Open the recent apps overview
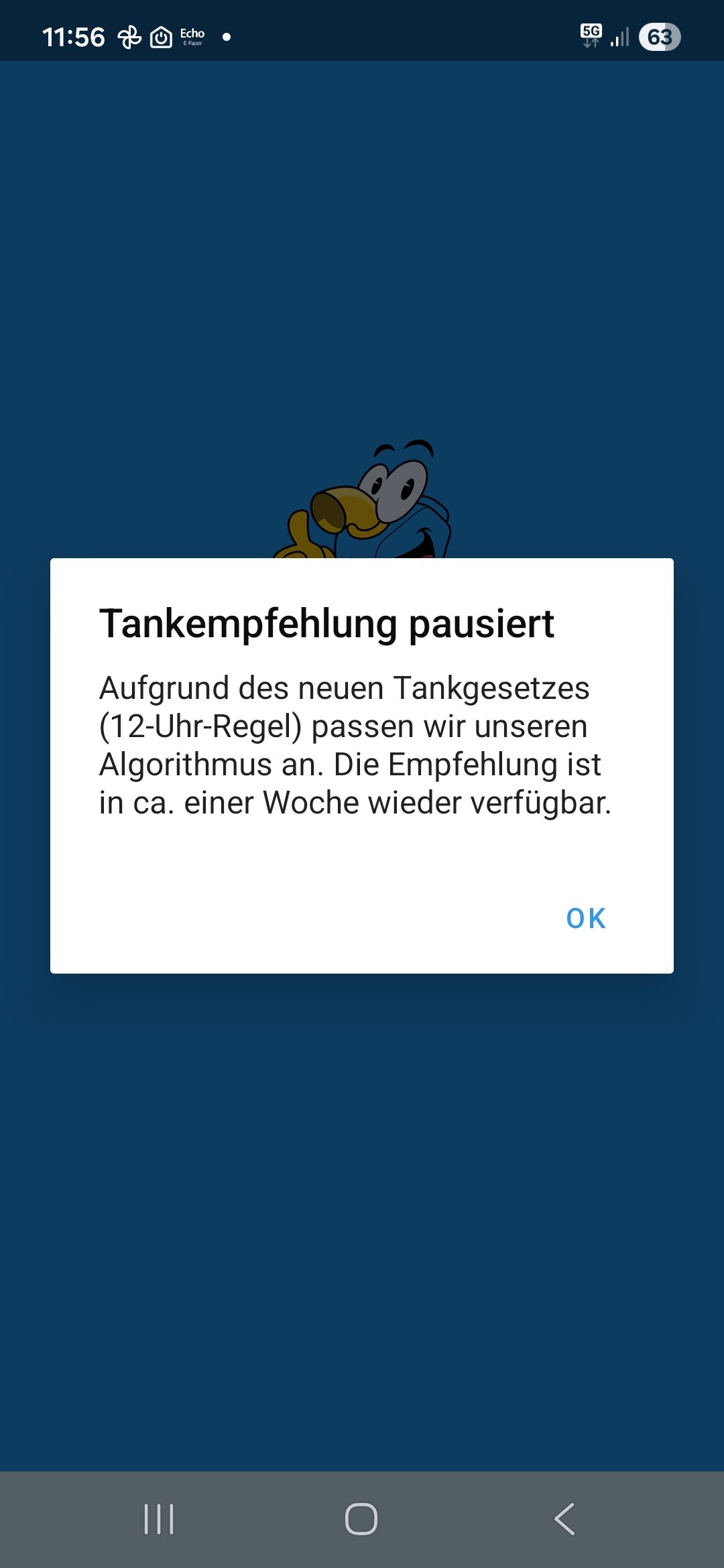 159,1518
